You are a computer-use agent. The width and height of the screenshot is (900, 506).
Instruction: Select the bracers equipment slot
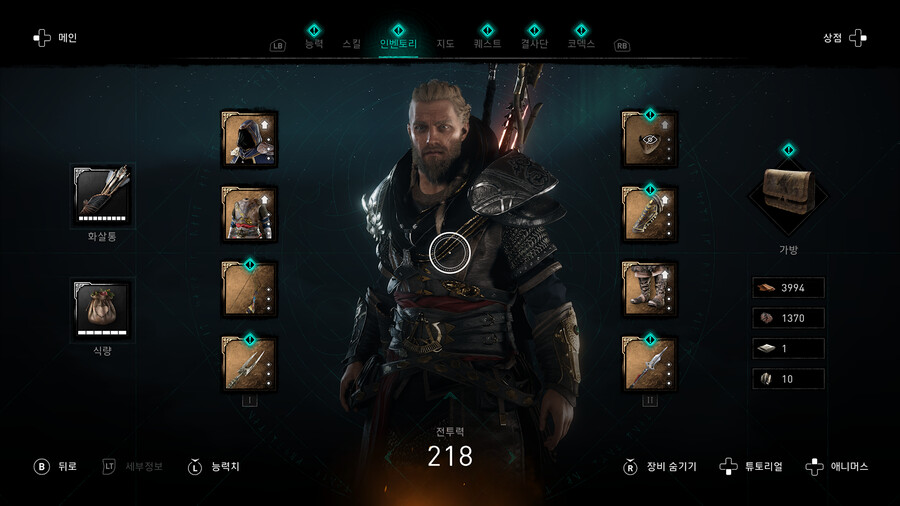coord(649,213)
